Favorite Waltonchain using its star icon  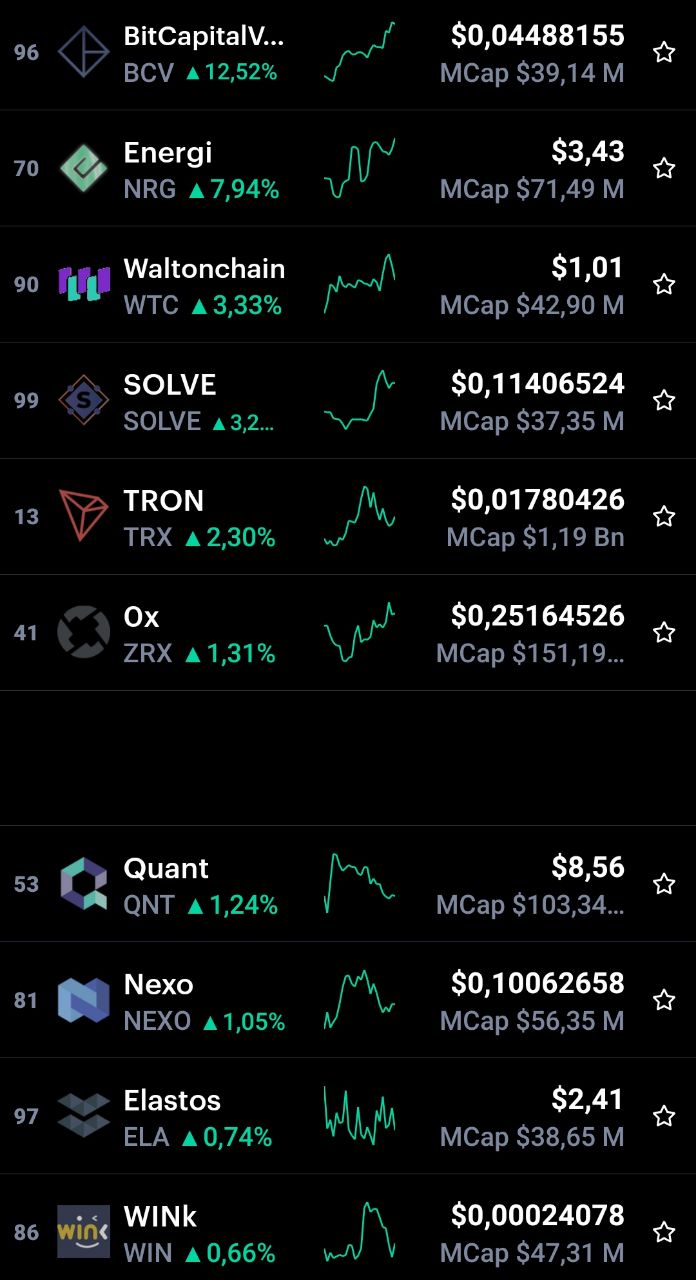click(x=664, y=284)
